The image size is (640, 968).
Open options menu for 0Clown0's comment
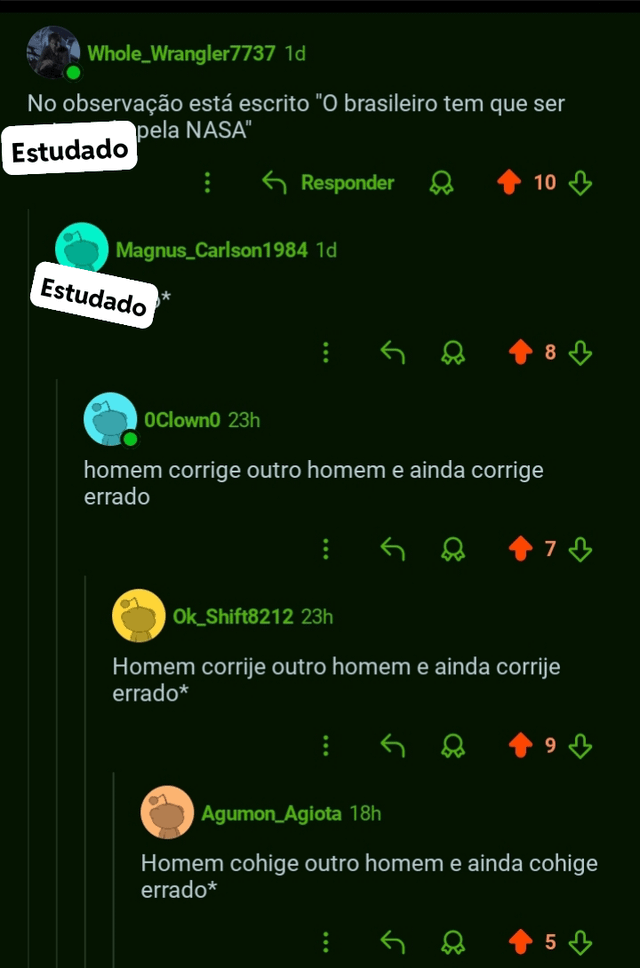click(326, 549)
